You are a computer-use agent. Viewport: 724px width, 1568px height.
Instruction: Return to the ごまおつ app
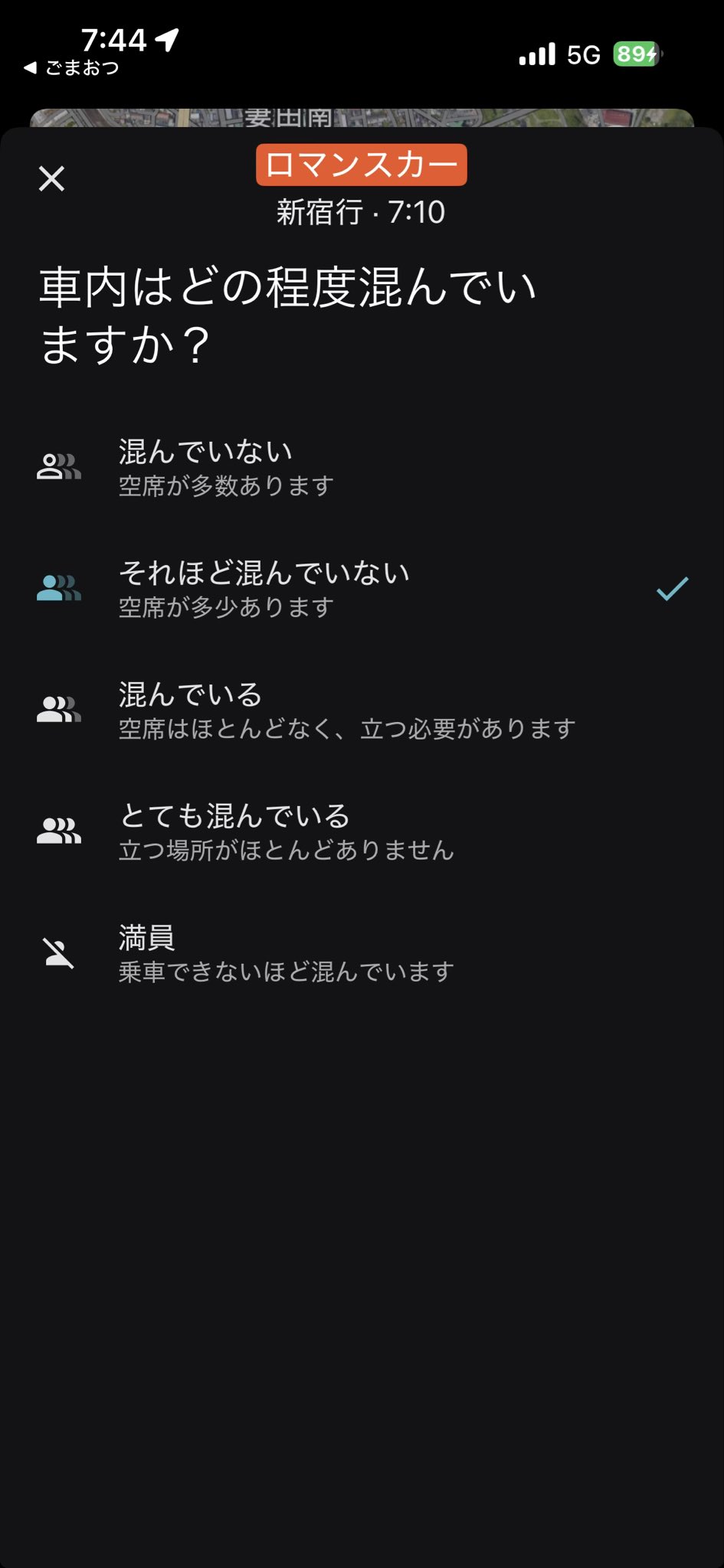[x=72, y=68]
